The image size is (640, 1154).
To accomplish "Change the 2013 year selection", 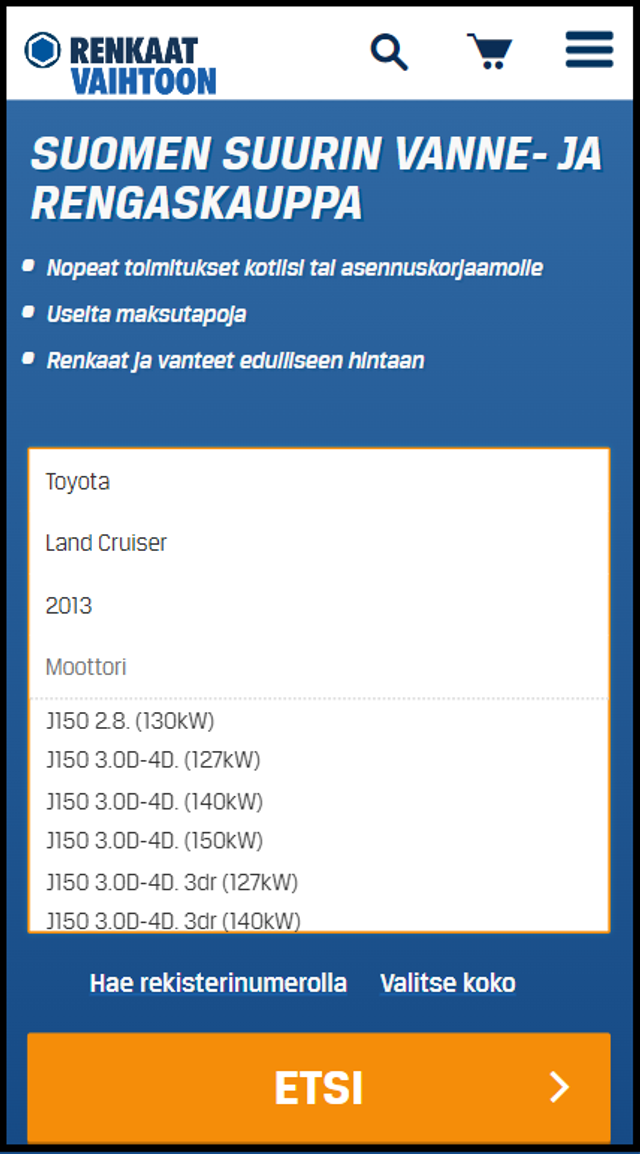I will coord(318,606).
